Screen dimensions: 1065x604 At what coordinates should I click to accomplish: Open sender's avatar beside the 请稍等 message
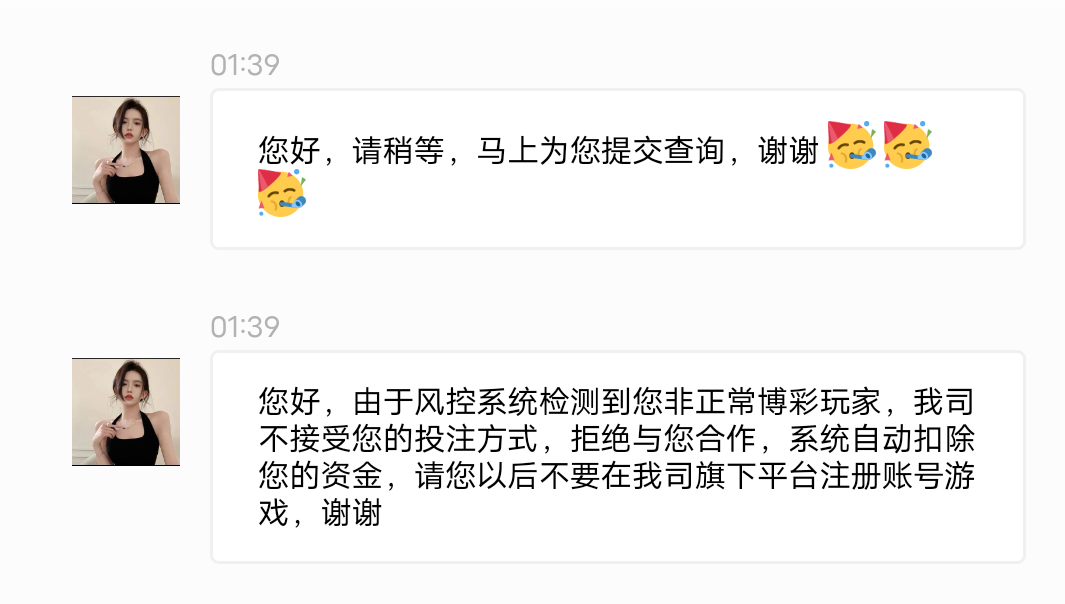(x=126, y=150)
